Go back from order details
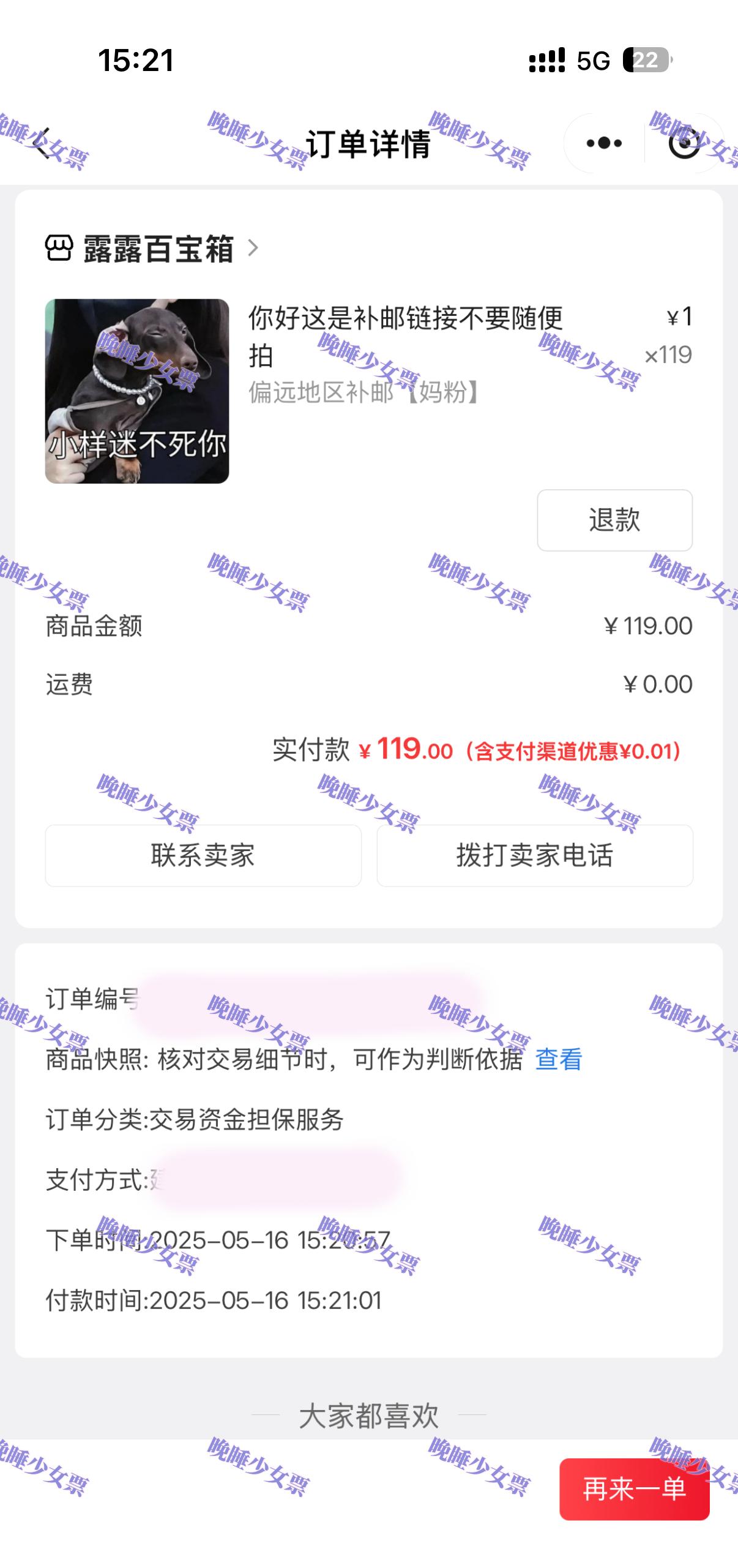 pyautogui.click(x=43, y=144)
